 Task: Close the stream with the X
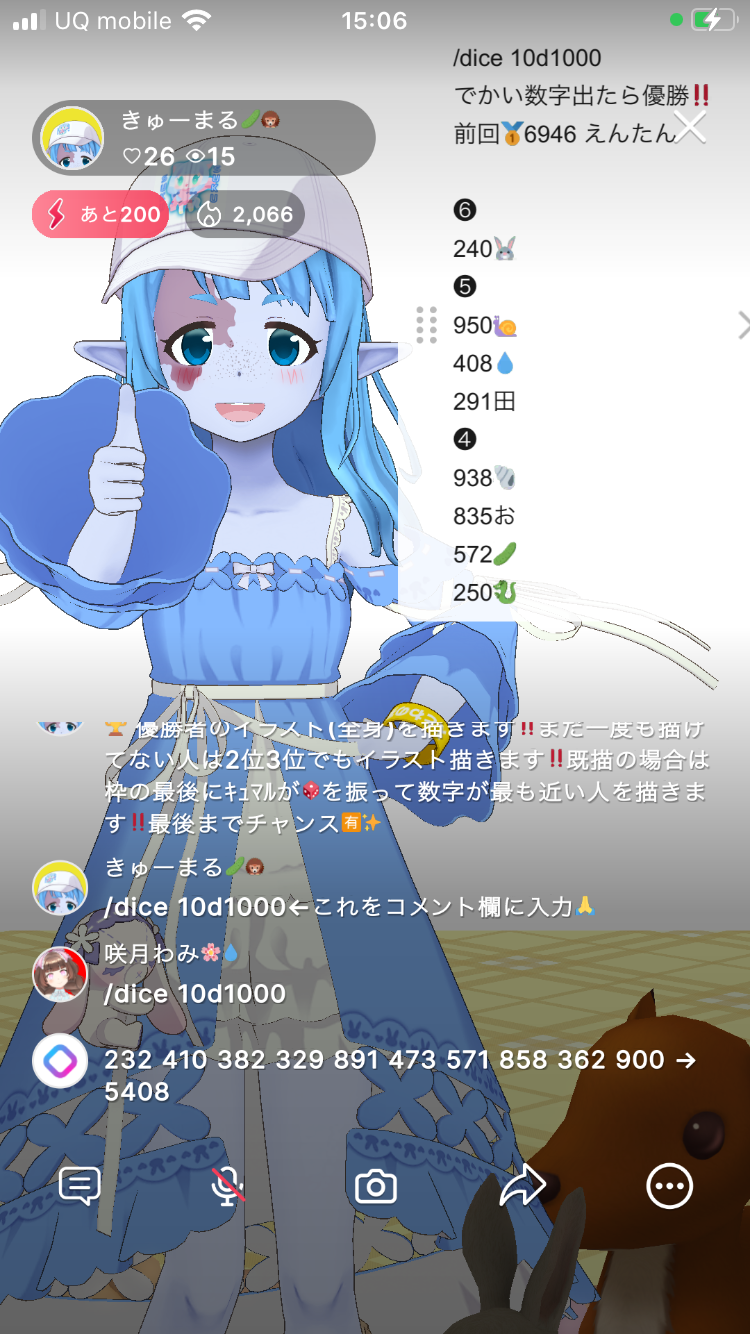[x=690, y=127]
